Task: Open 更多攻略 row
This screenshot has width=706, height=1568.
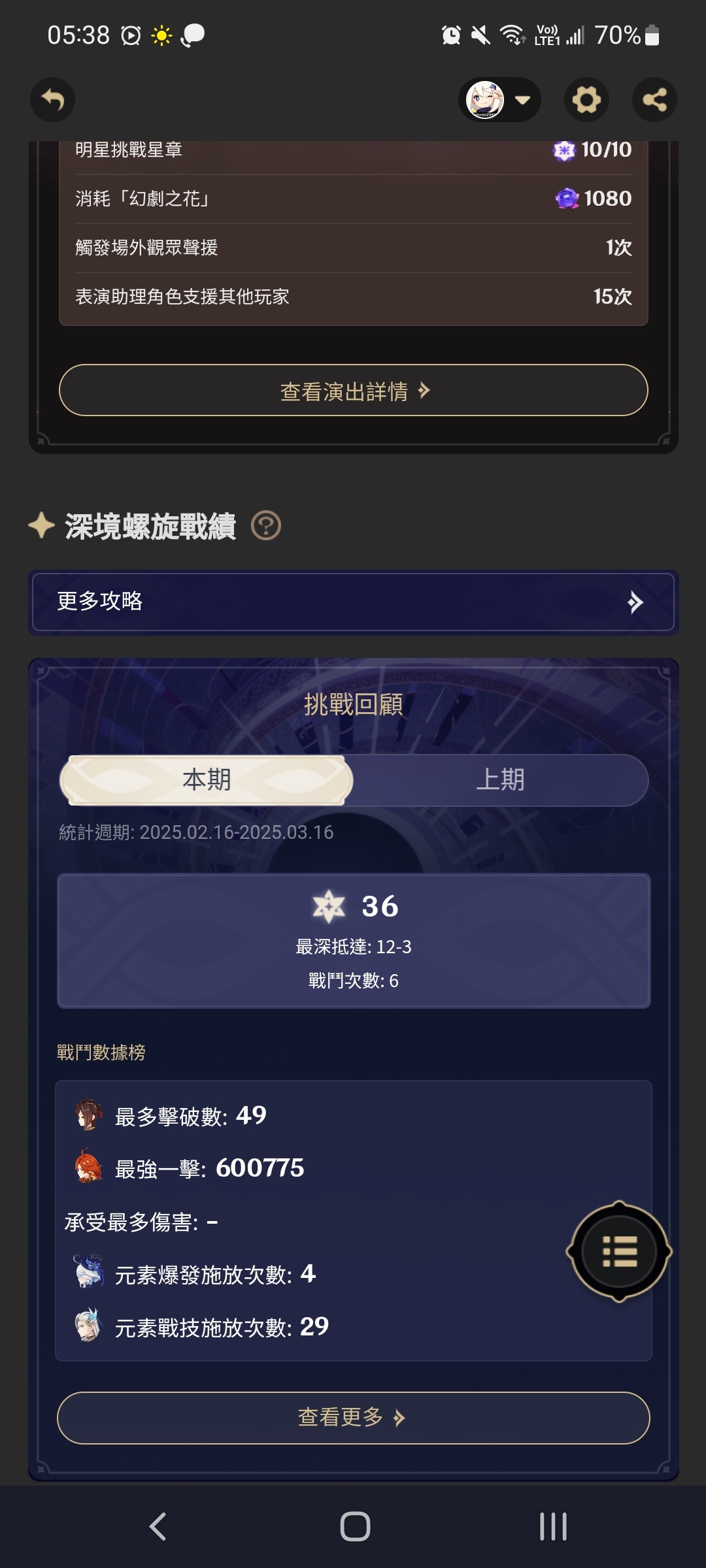Action: click(353, 602)
